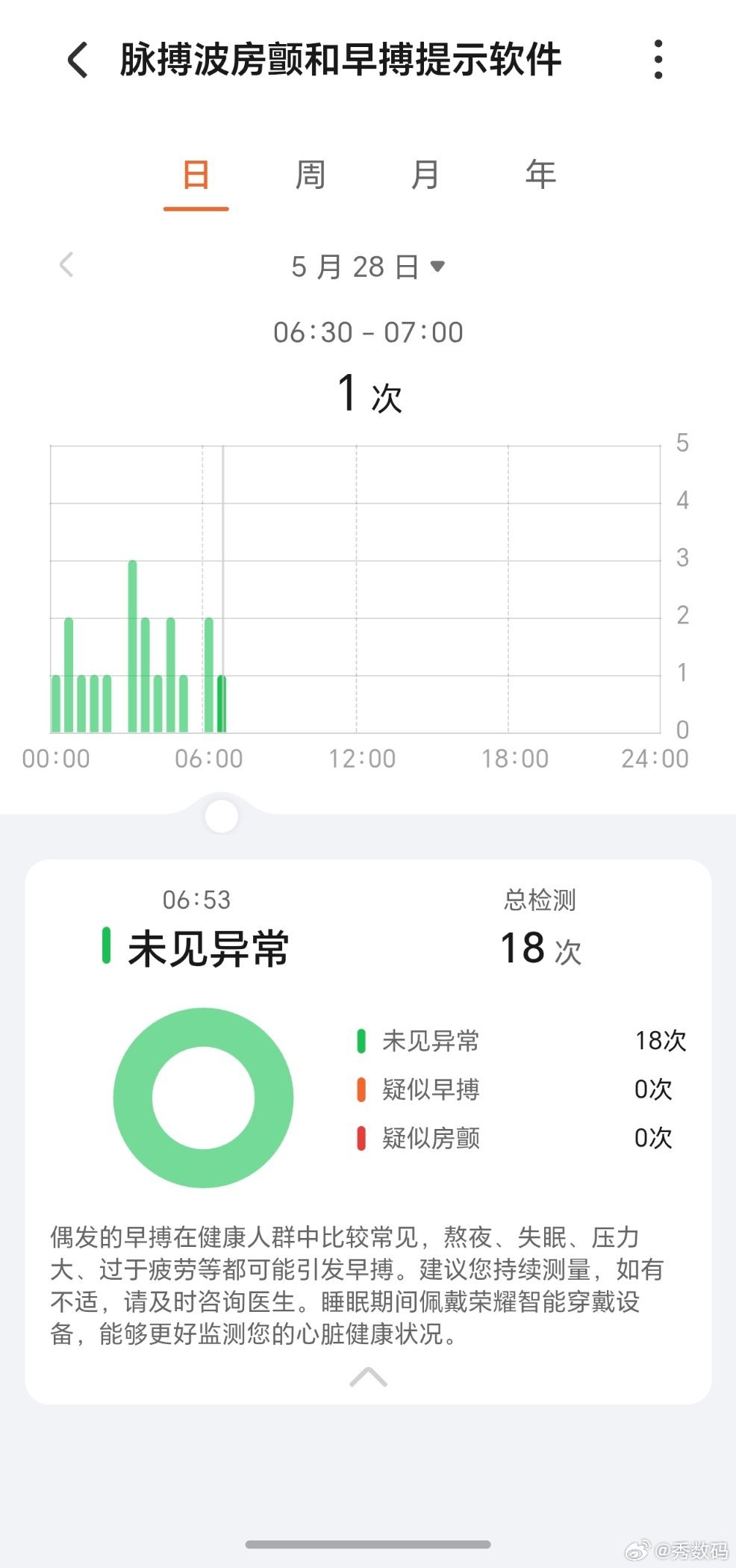The image size is (736, 1568).
Task: Tap the chart's round slider handle
Action: tap(221, 816)
